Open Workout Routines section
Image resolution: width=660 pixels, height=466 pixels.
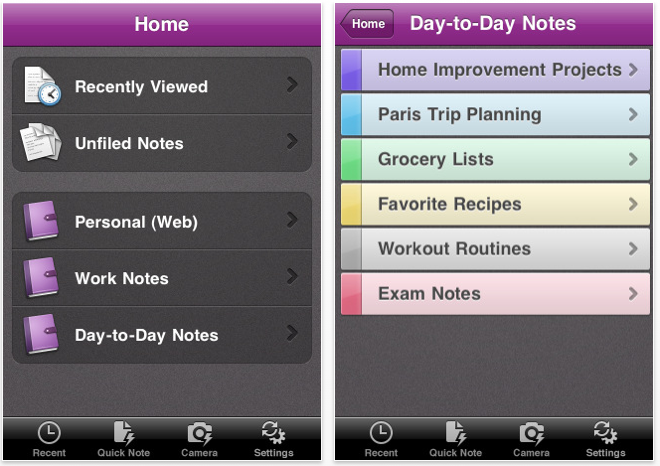[x=497, y=249]
